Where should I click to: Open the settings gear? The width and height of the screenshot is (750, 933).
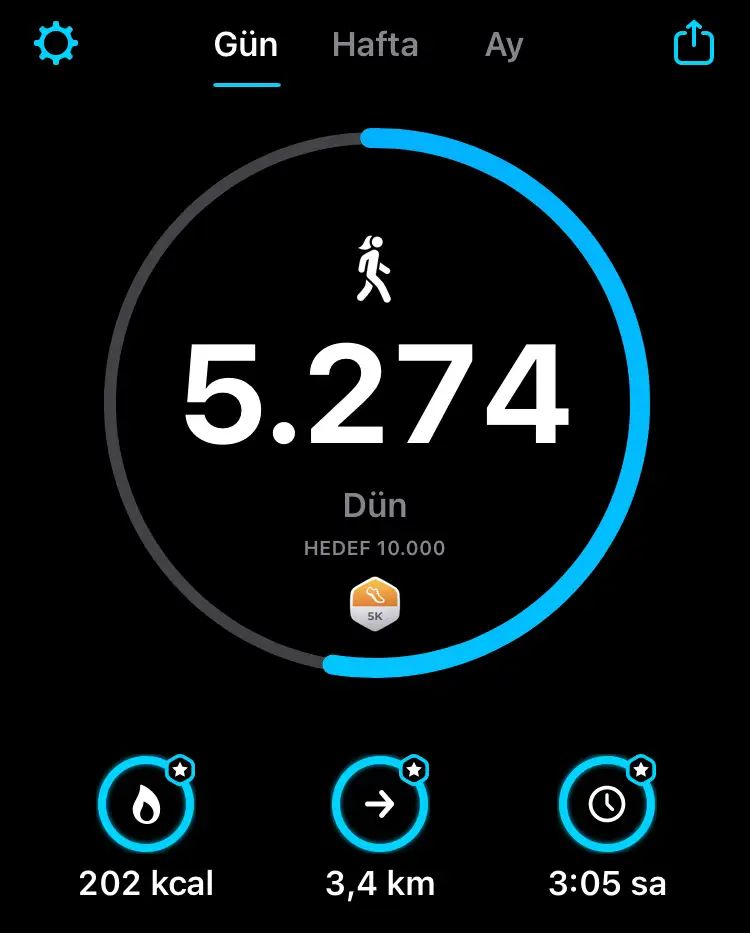click(56, 44)
